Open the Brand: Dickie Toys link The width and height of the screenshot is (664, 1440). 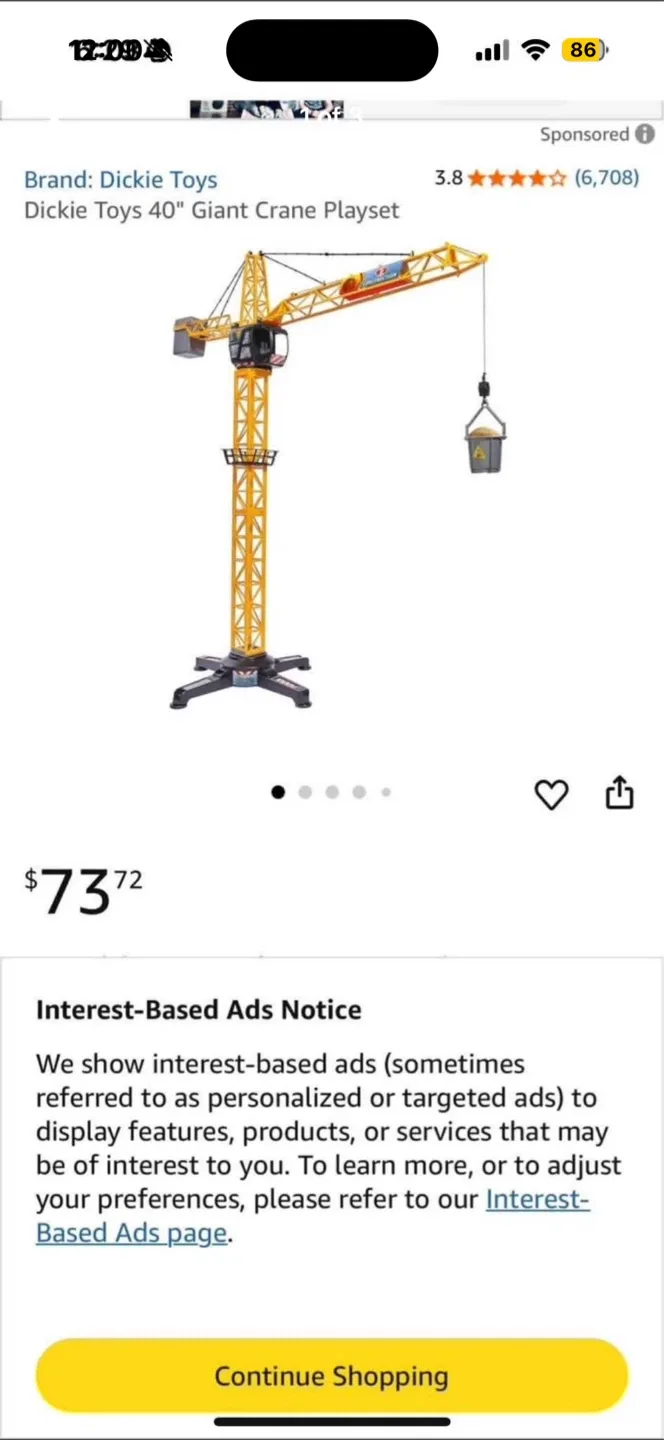pos(120,180)
